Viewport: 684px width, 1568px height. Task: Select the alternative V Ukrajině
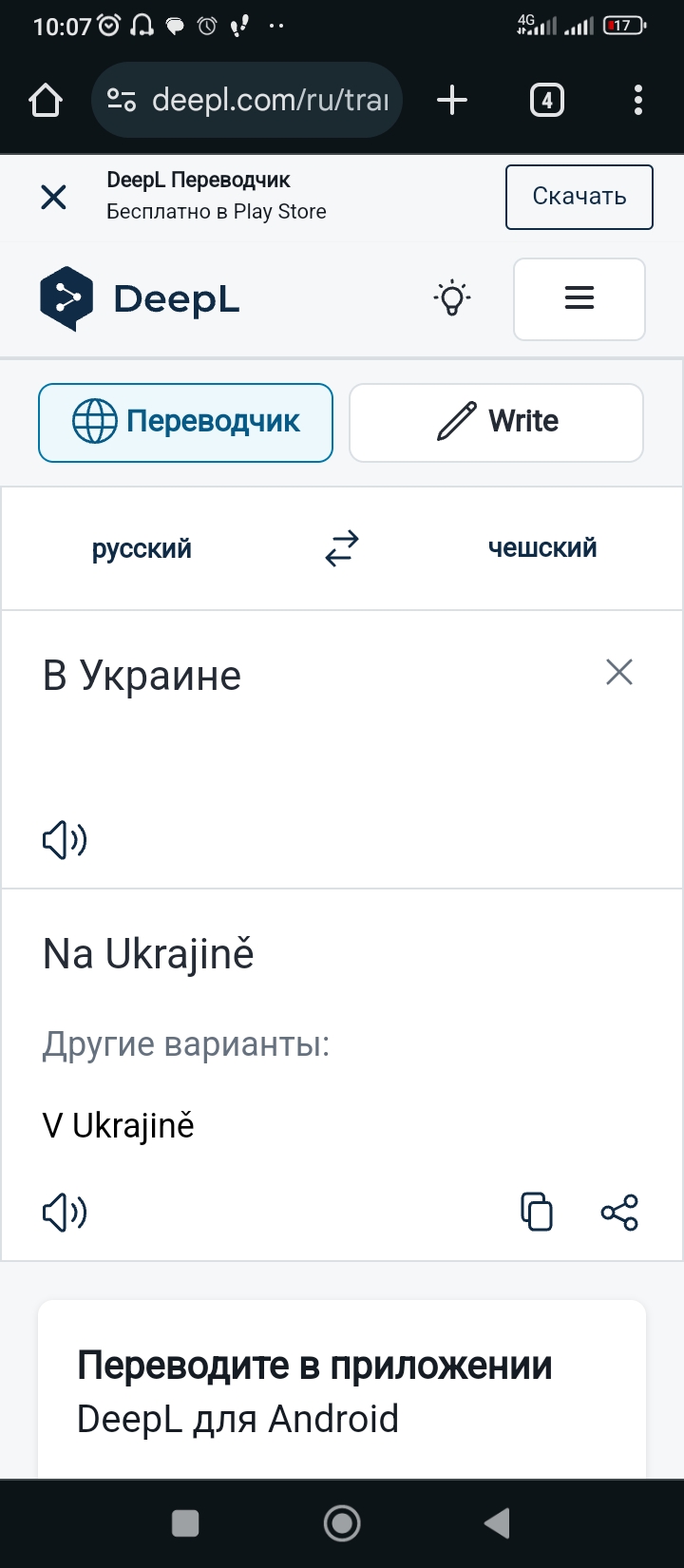pyautogui.click(x=119, y=1125)
